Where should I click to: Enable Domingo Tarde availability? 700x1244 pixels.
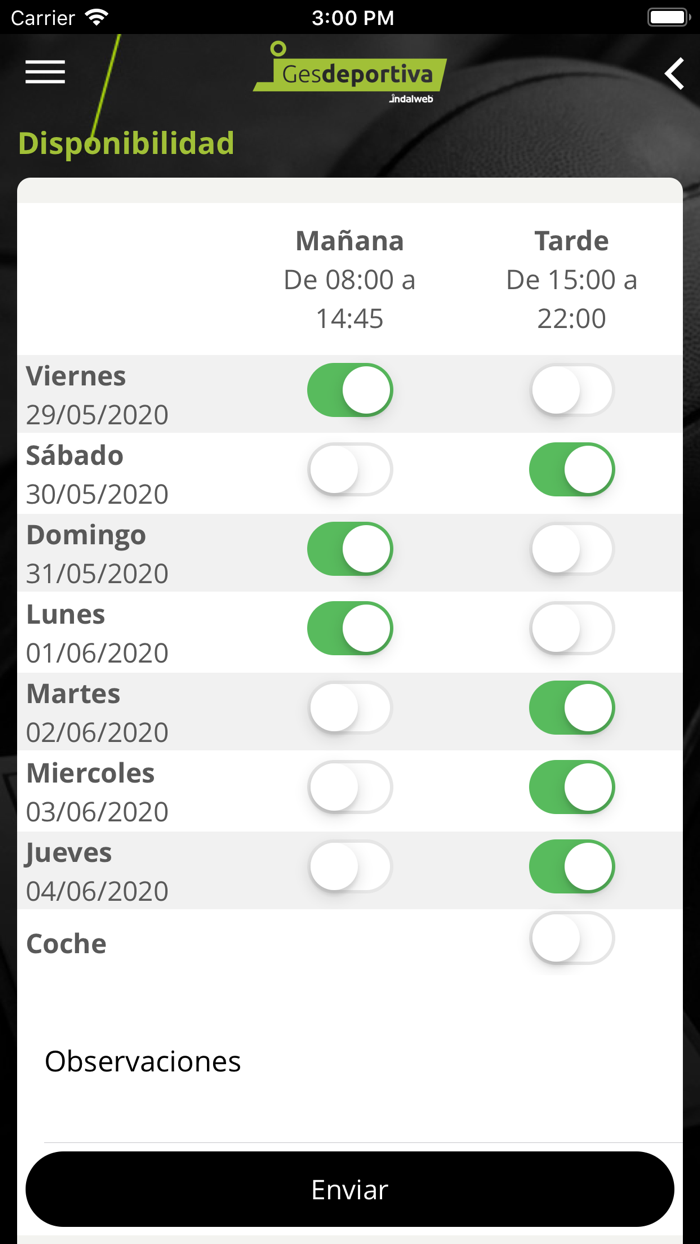click(x=571, y=549)
